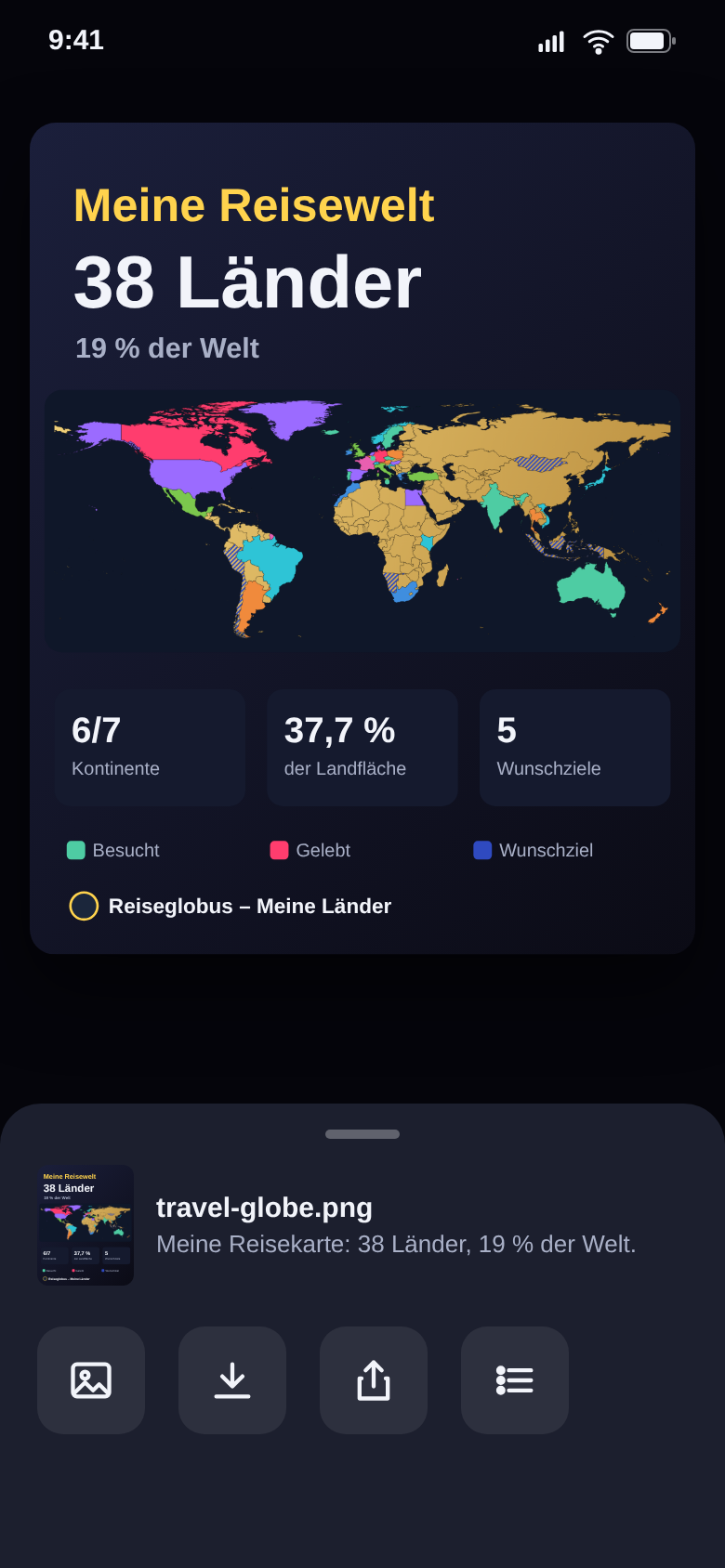Download the travel-globe.png file

pyautogui.click(x=232, y=1380)
